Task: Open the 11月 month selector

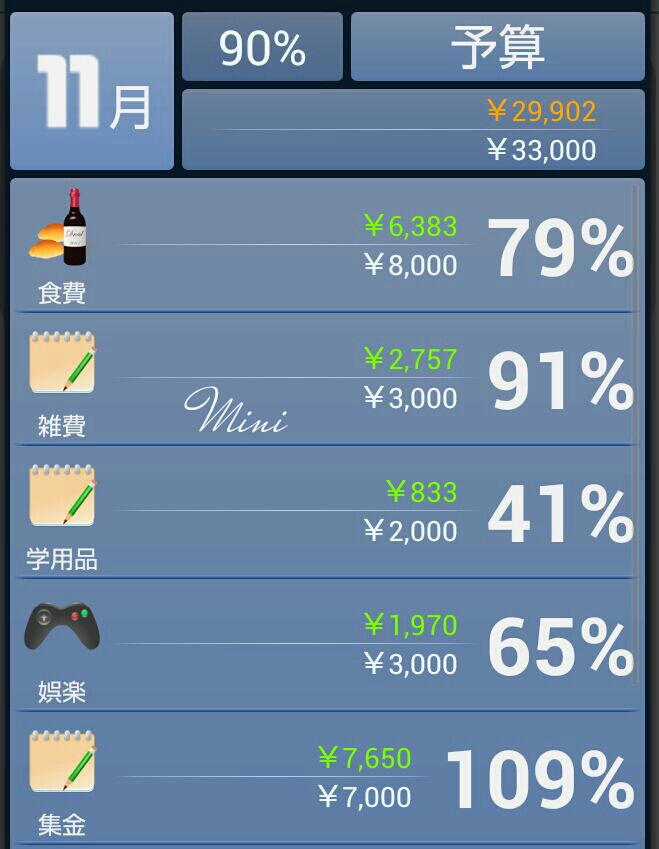Action: click(92, 91)
